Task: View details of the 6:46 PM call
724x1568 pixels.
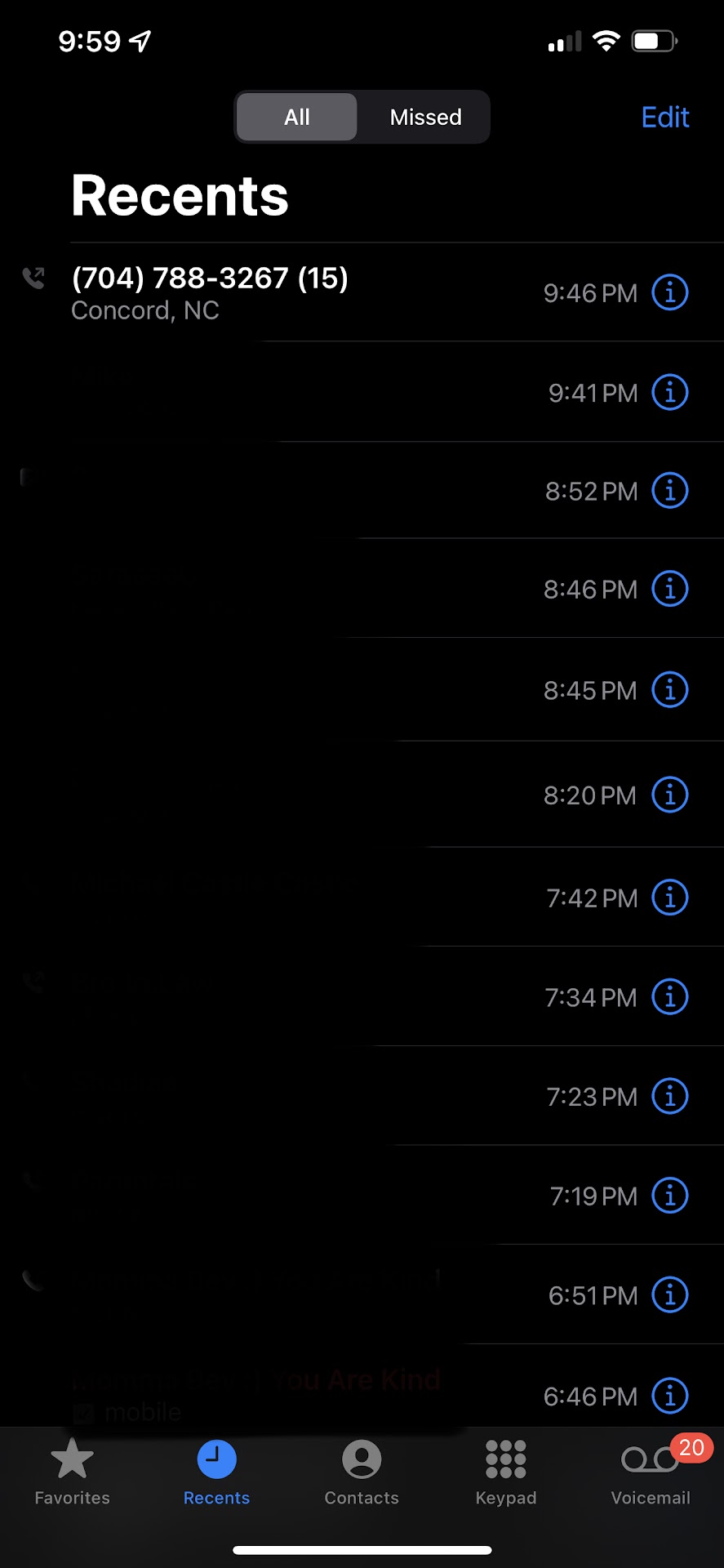Action: click(x=669, y=1396)
